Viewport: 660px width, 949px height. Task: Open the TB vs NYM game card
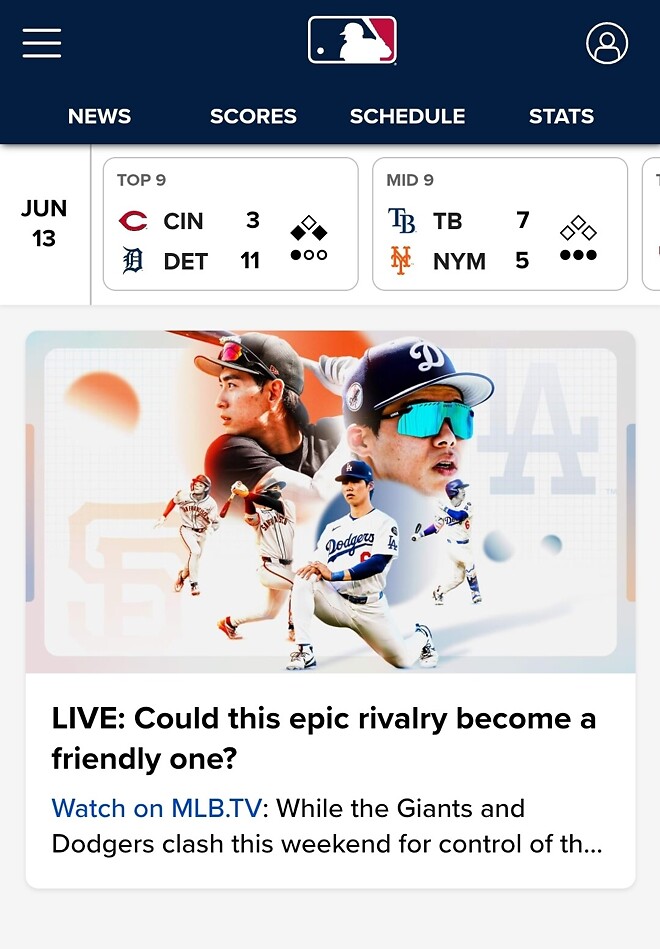click(x=499, y=224)
